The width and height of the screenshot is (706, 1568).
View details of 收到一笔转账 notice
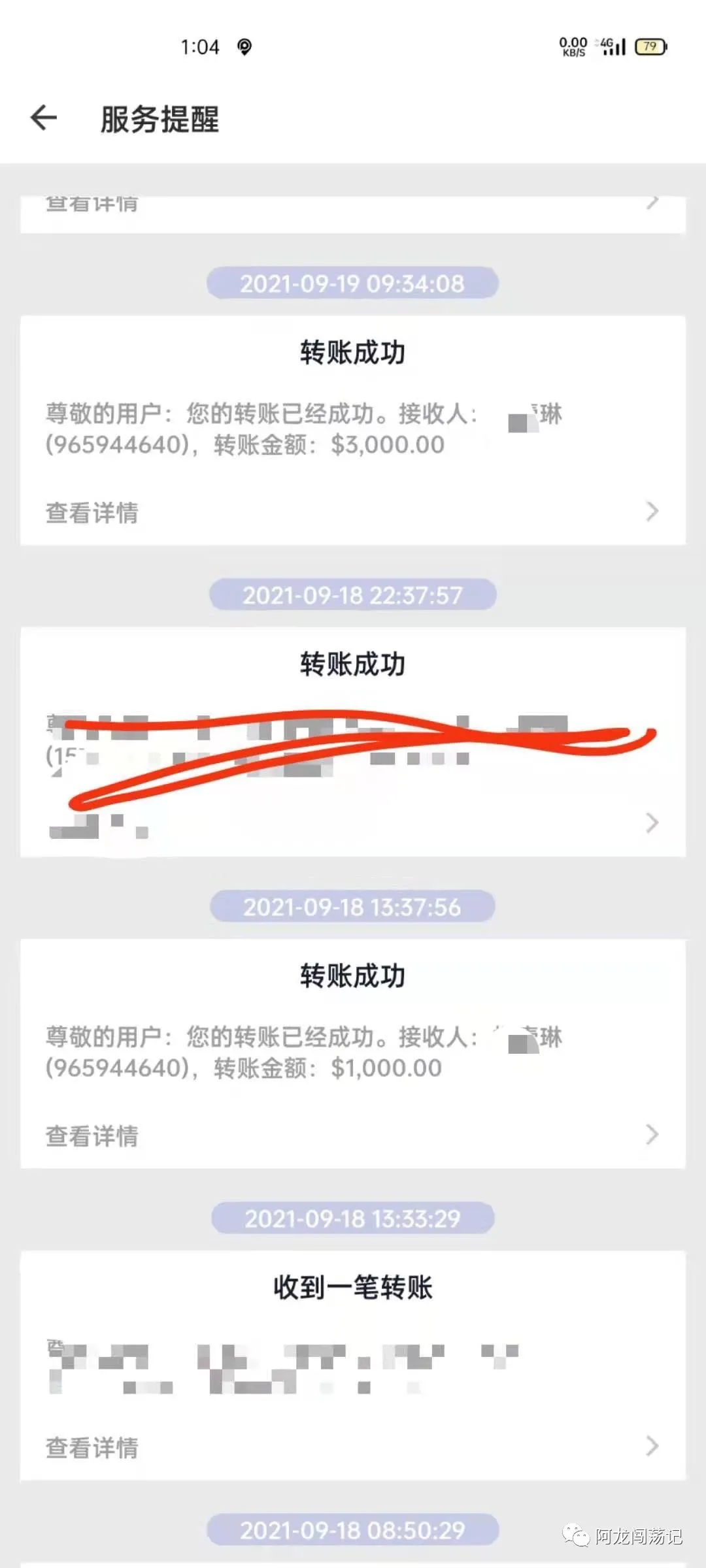[353, 1447]
